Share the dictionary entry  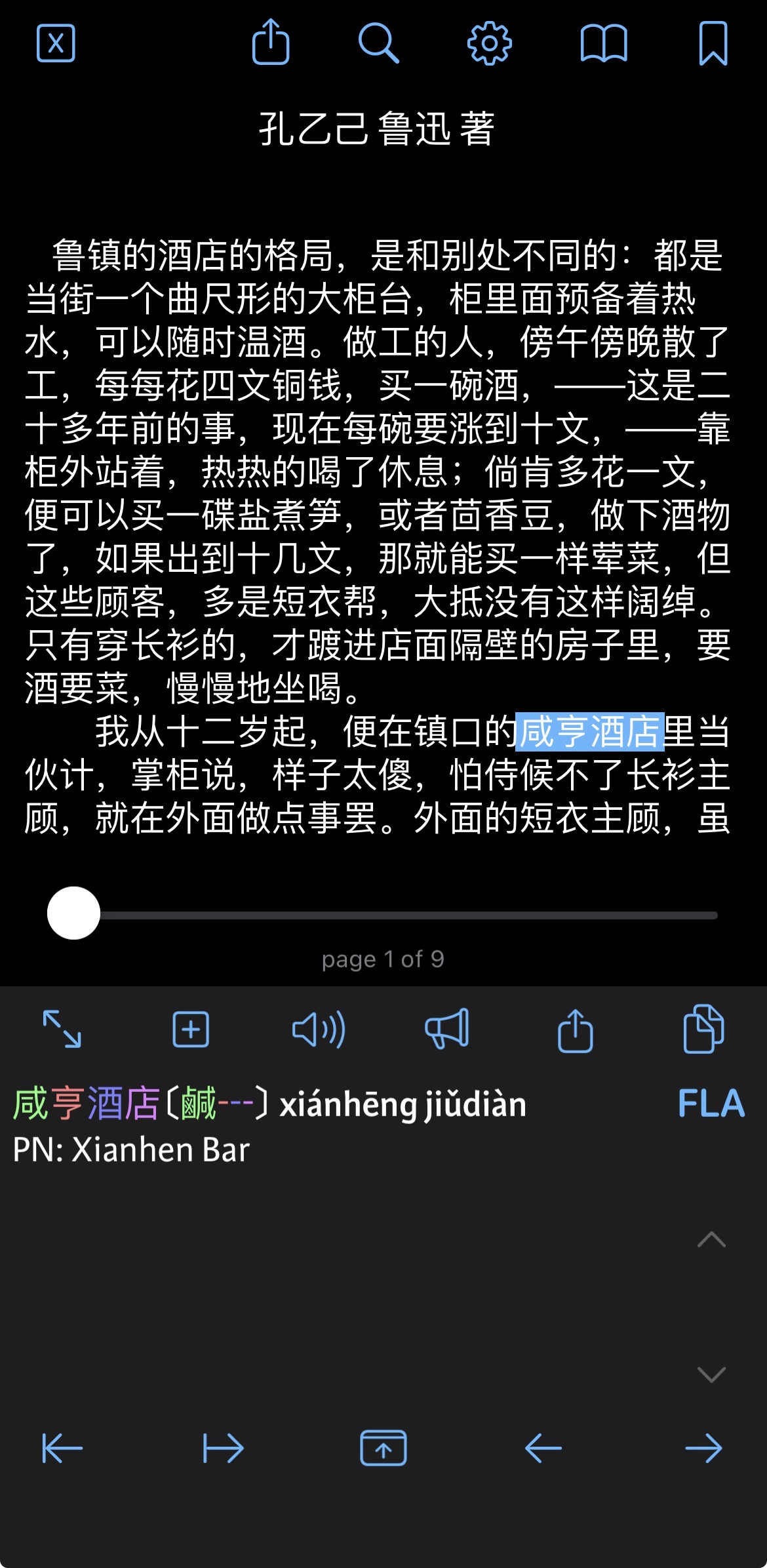pos(577,1029)
